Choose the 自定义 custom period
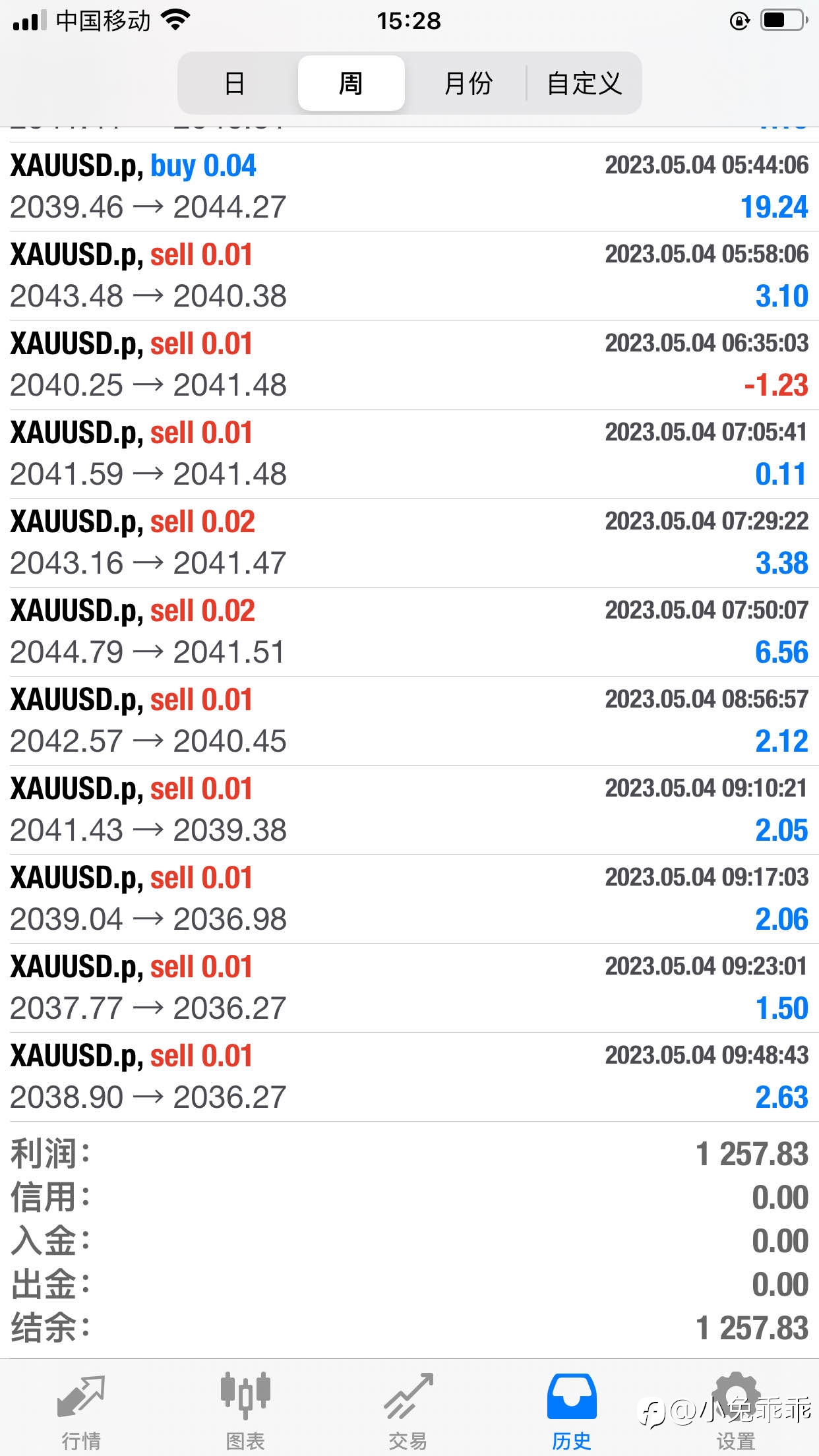Image resolution: width=819 pixels, height=1456 pixels. point(584,84)
